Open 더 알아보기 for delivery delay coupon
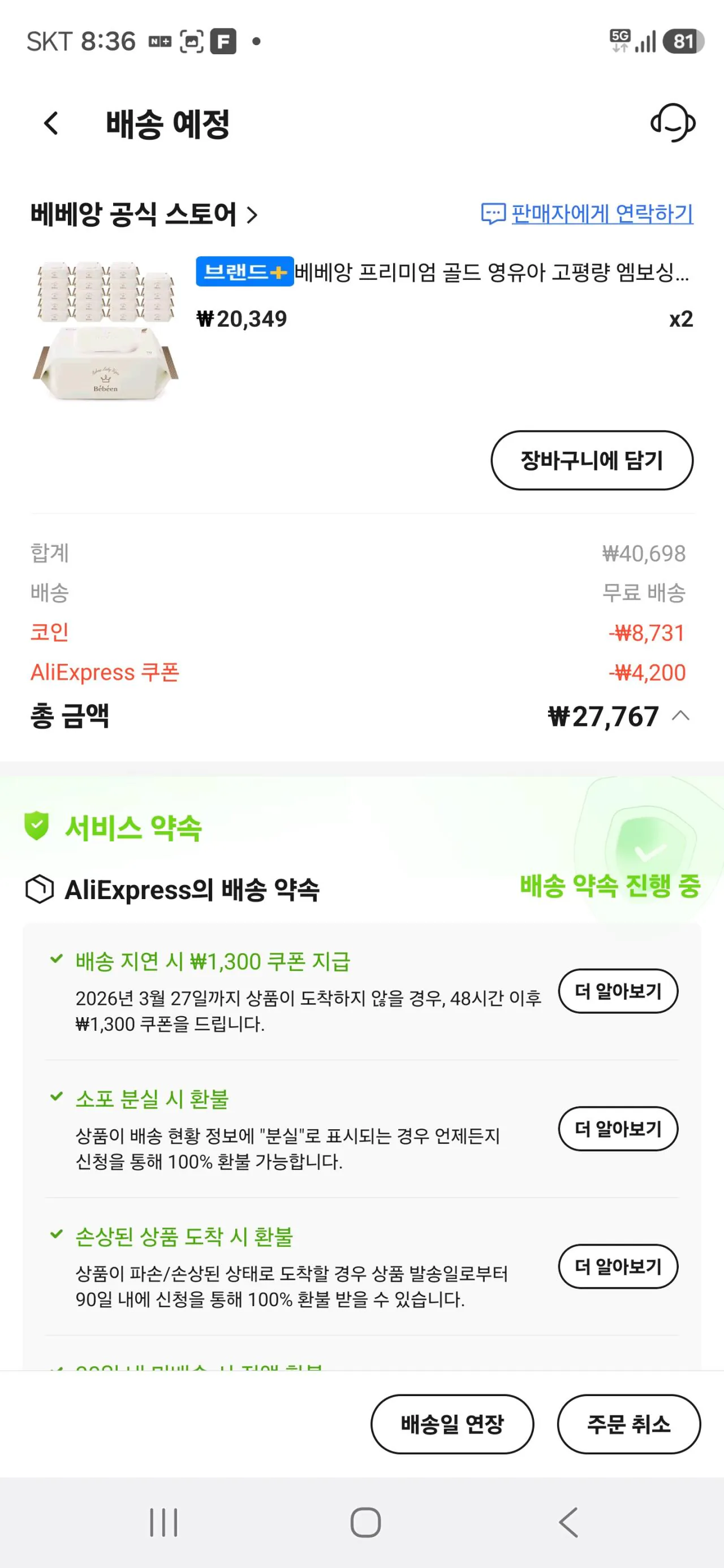The image size is (724, 1568). point(619,991)
